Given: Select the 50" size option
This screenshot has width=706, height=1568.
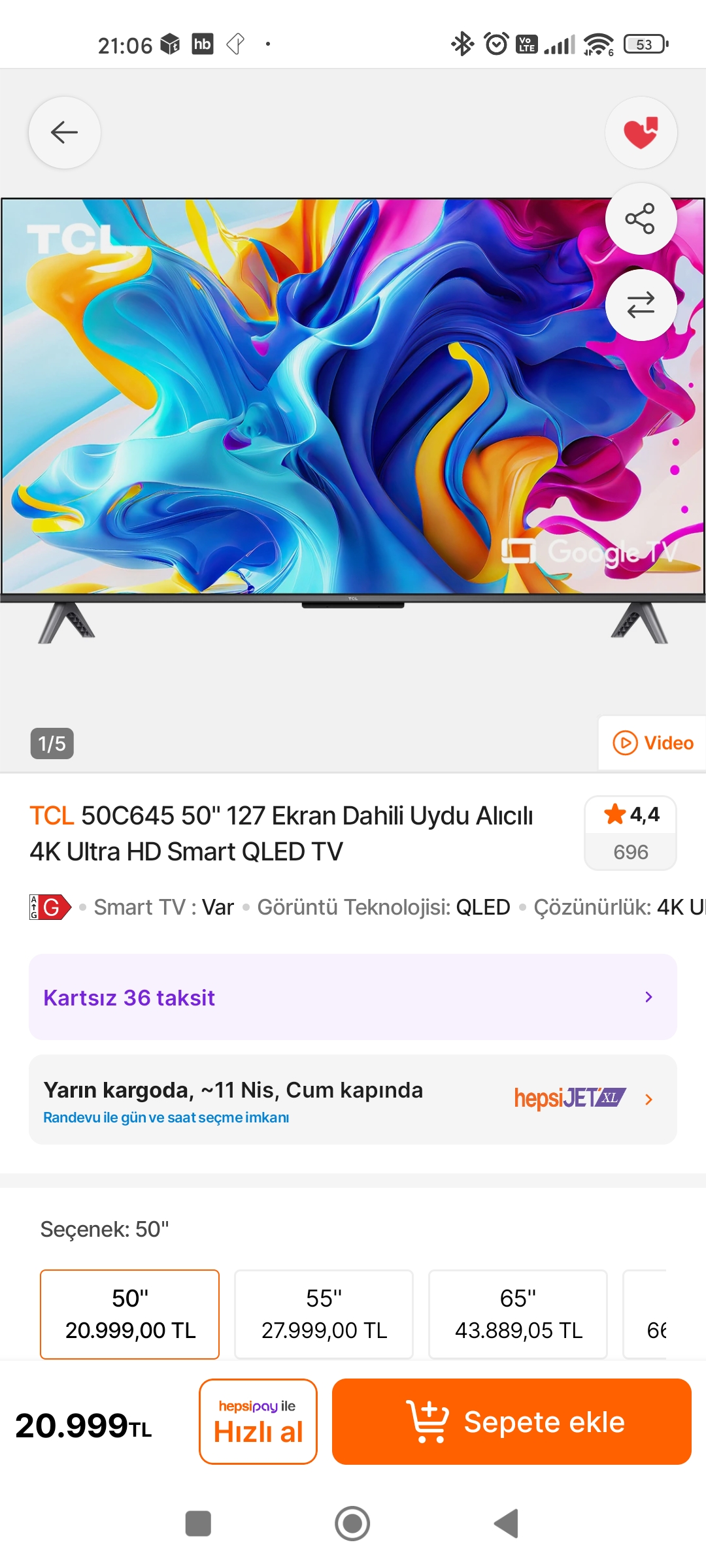Looking at the screenshot, I should click(129, 1314).
